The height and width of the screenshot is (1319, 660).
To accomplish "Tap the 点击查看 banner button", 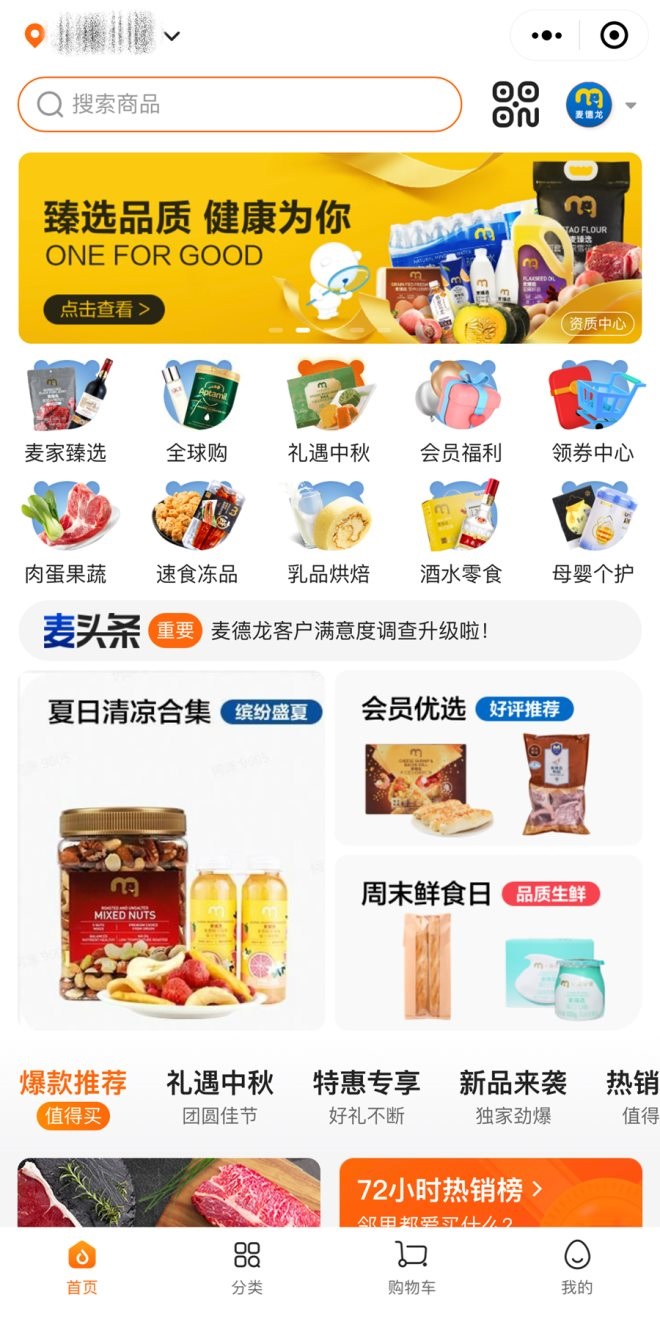I will 104,309.
